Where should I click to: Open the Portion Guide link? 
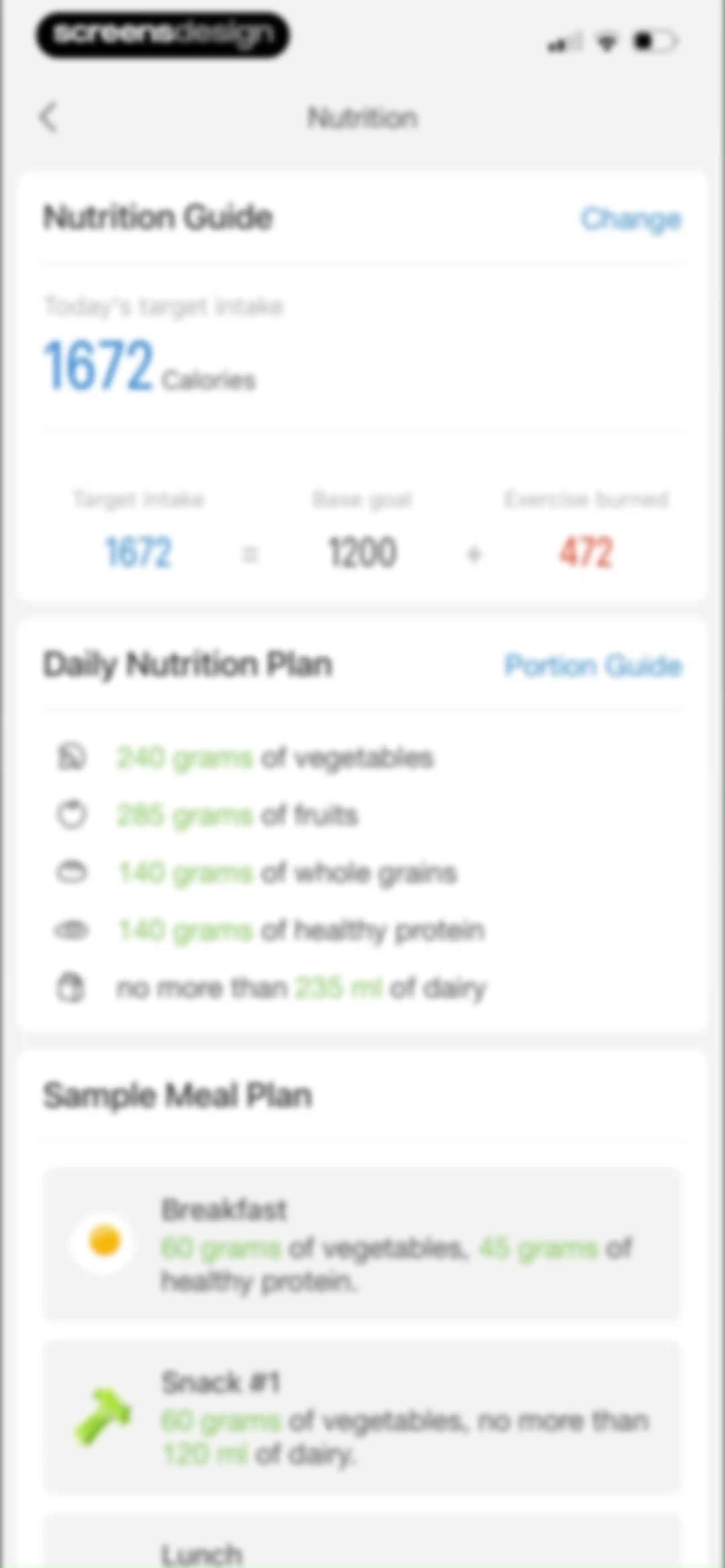pyautogui.click(x=593, y=665)
